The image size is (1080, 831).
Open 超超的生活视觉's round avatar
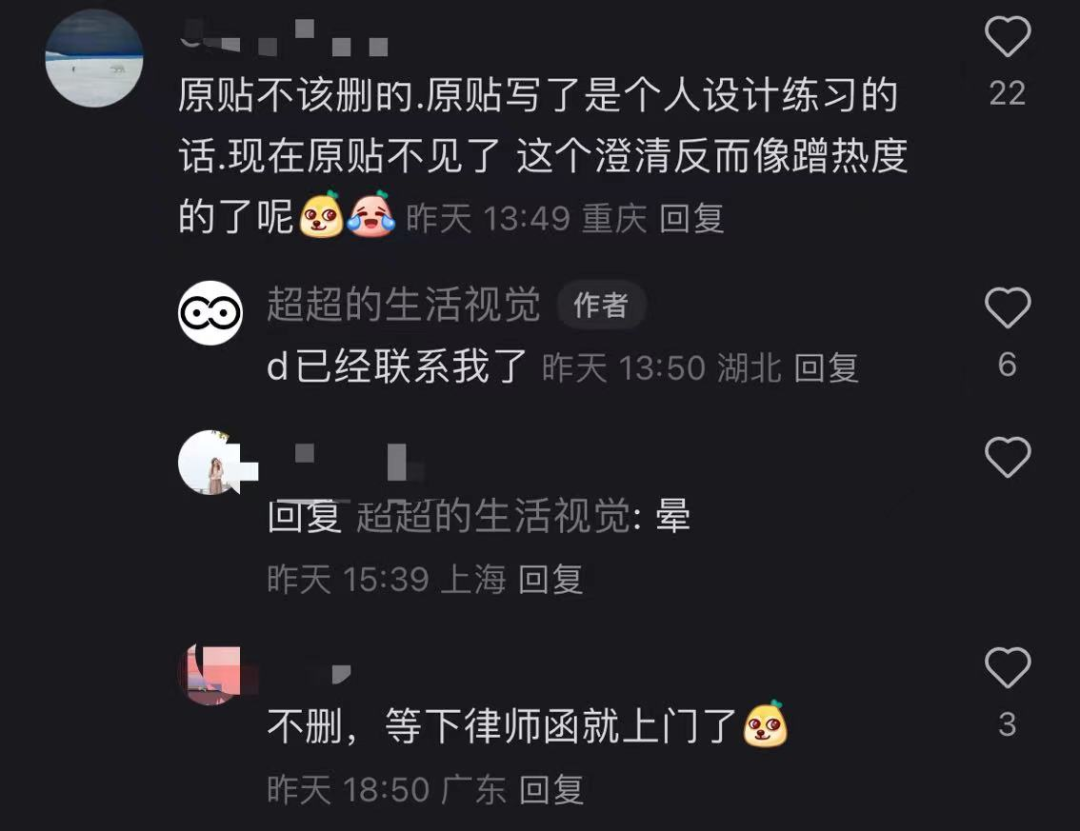210,313
